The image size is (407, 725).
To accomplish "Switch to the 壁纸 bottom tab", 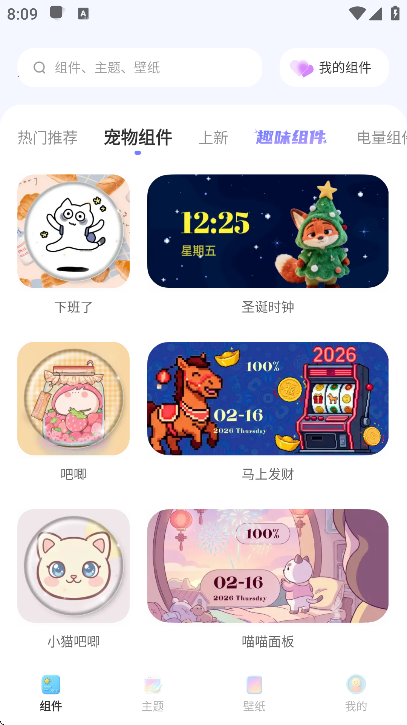I will 254,694.
